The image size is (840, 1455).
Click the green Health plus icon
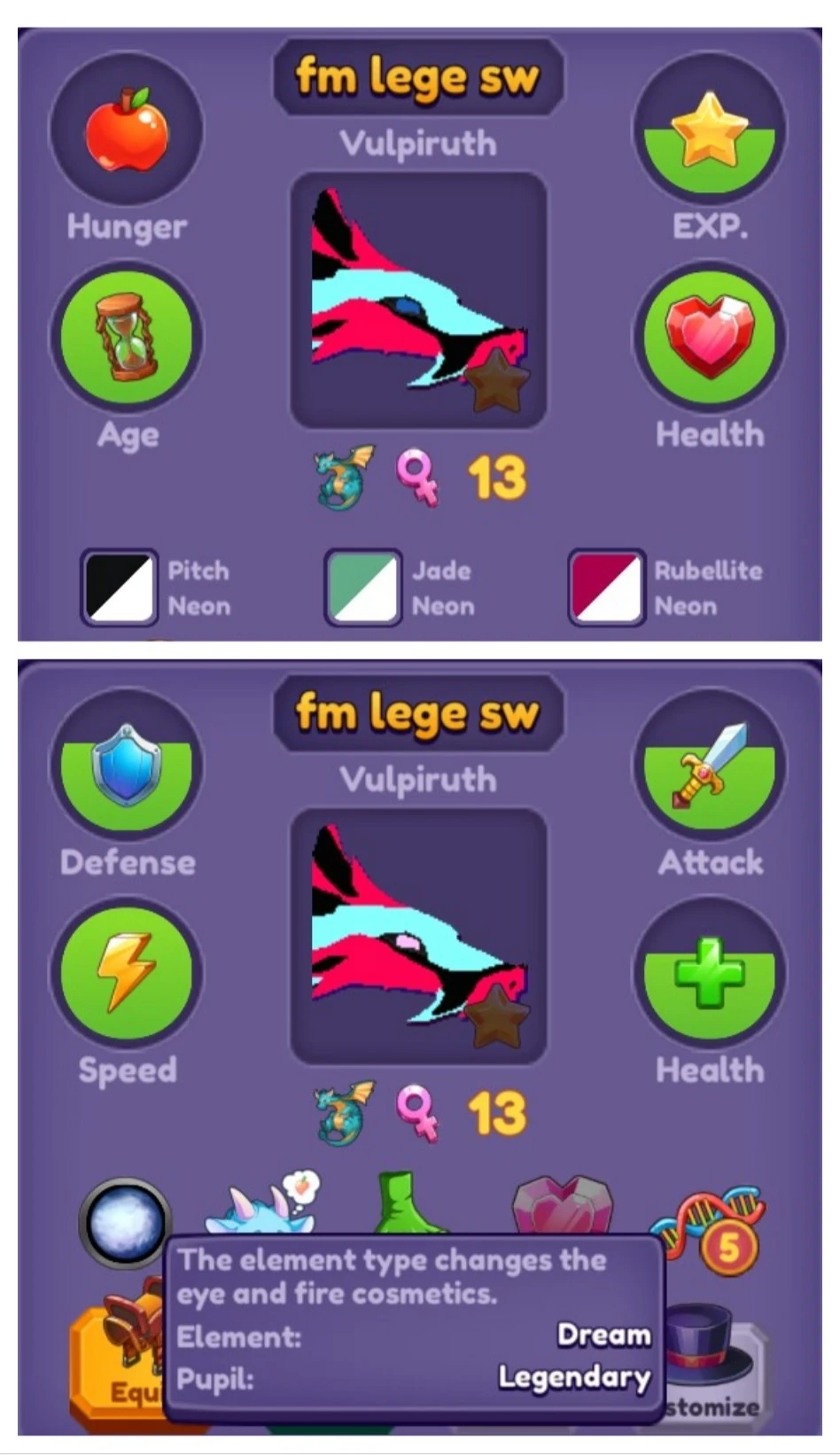[x=708, y=975]
